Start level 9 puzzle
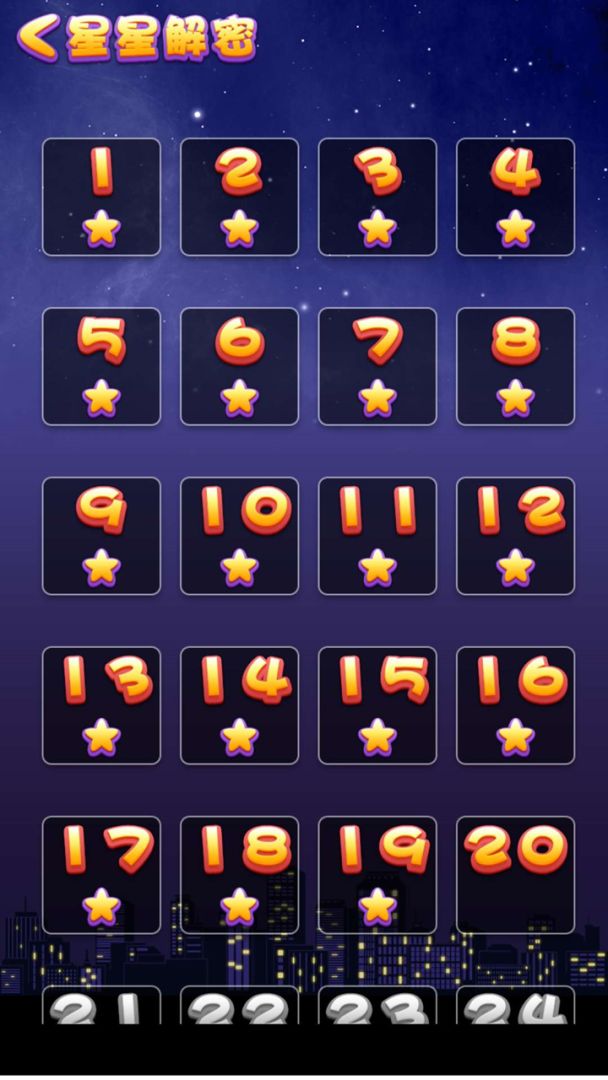This screenshot has height=1080, width=608. tap(101, 536)
